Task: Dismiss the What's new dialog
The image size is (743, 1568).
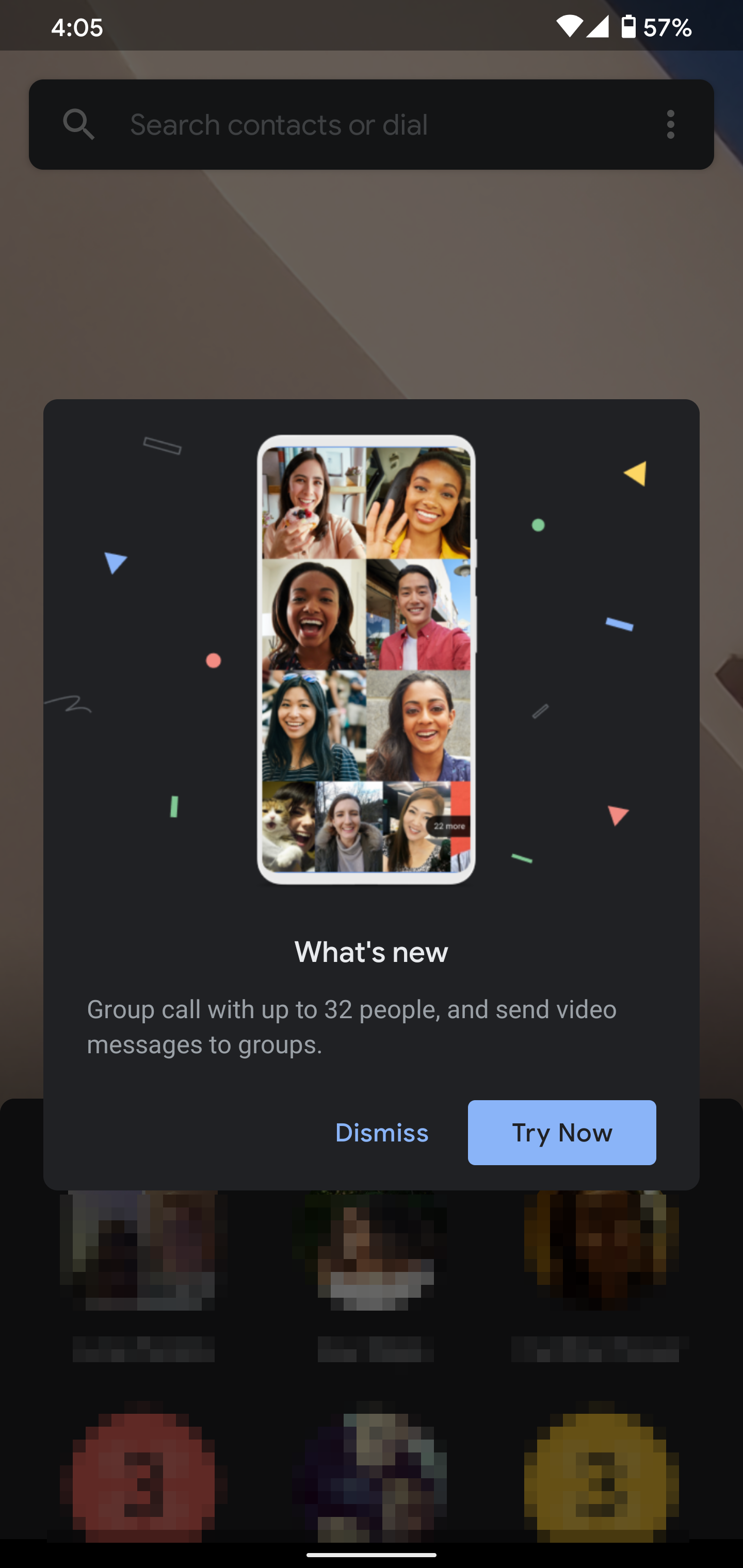Action: tap(382, 1133)
